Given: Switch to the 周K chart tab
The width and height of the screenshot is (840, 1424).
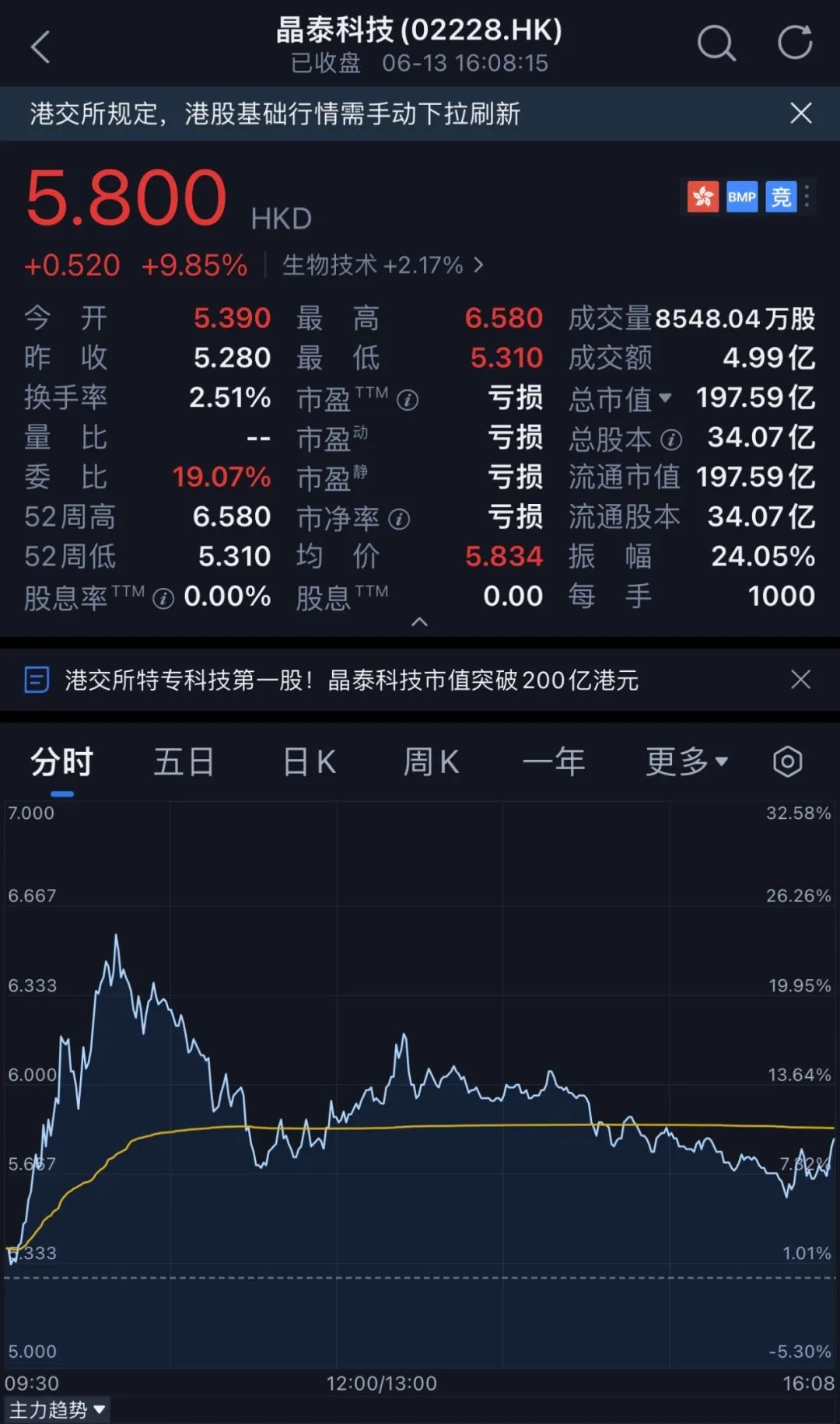Looking at the screenshot, I should coord(431,761).
